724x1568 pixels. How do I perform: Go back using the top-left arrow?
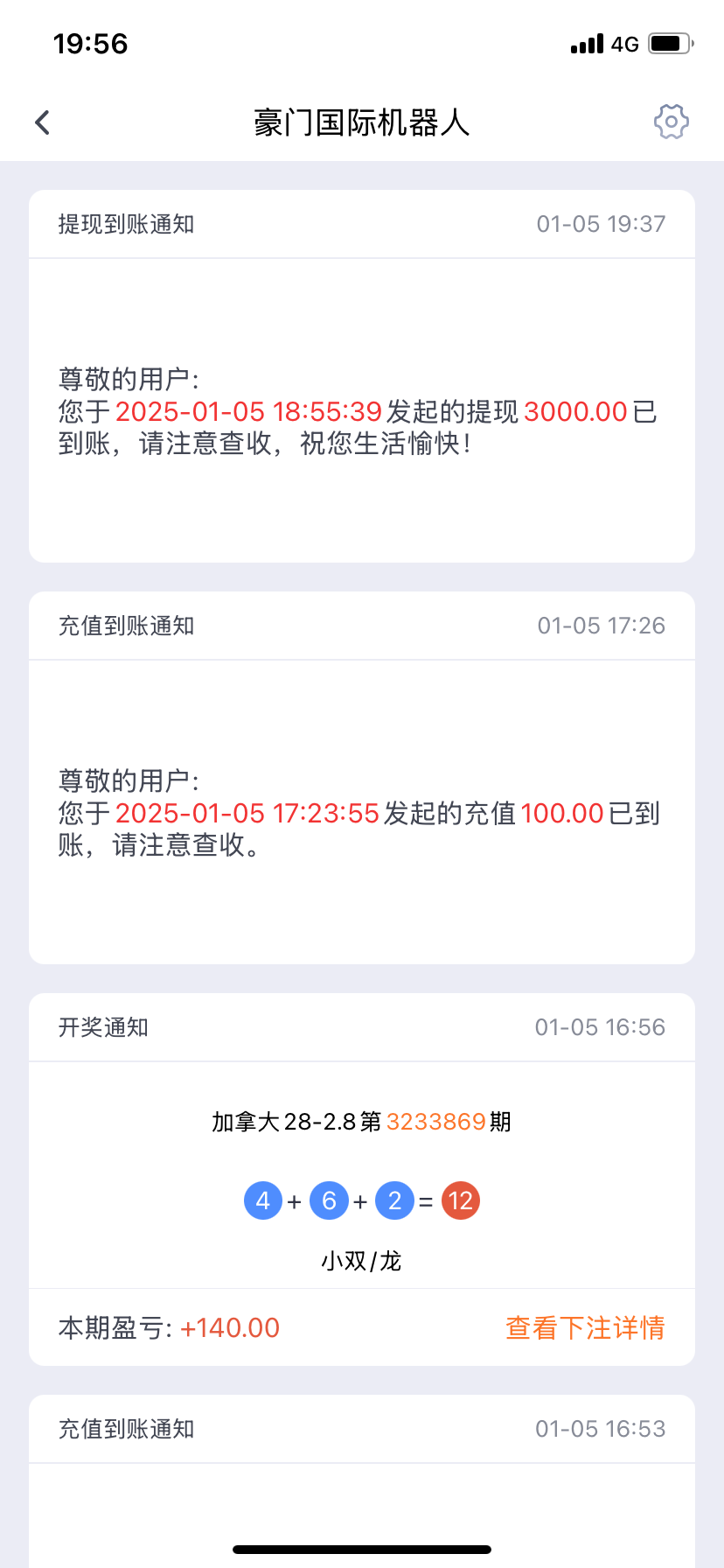[42, 122]
